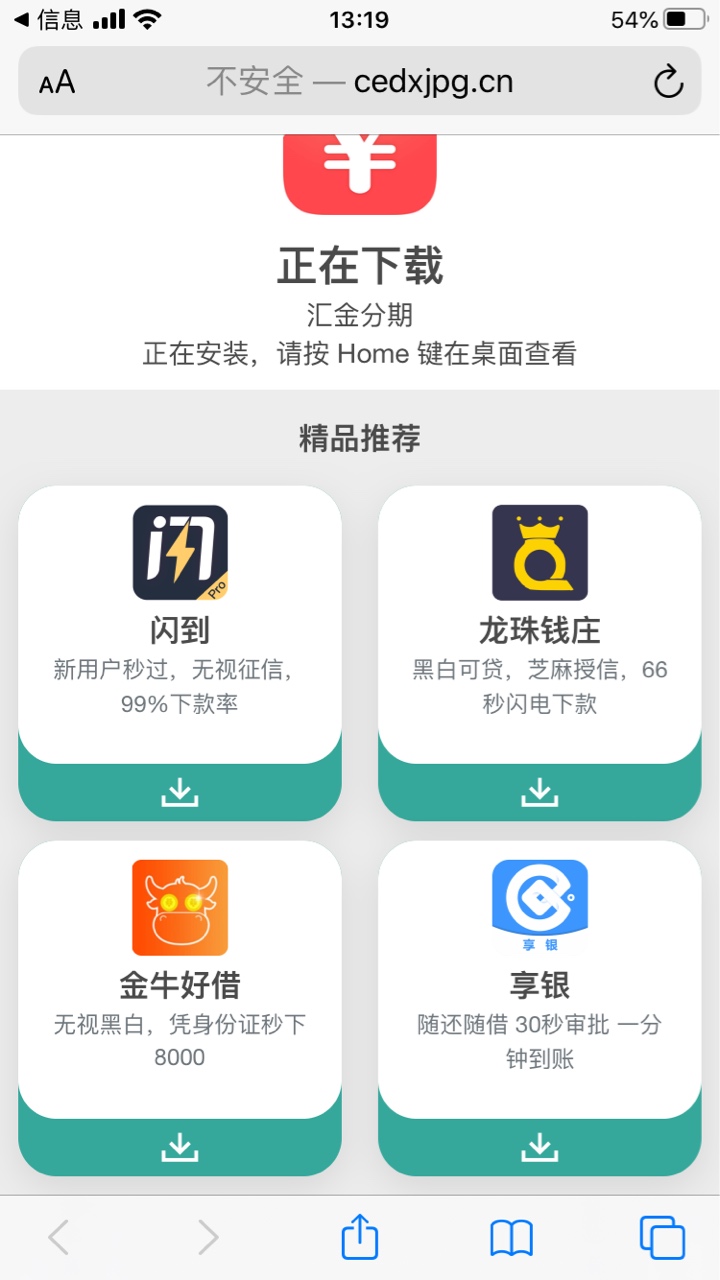Open the 享银 app card
The width and height of the screenshot is (720, 1280).
[x=540, y=980]
